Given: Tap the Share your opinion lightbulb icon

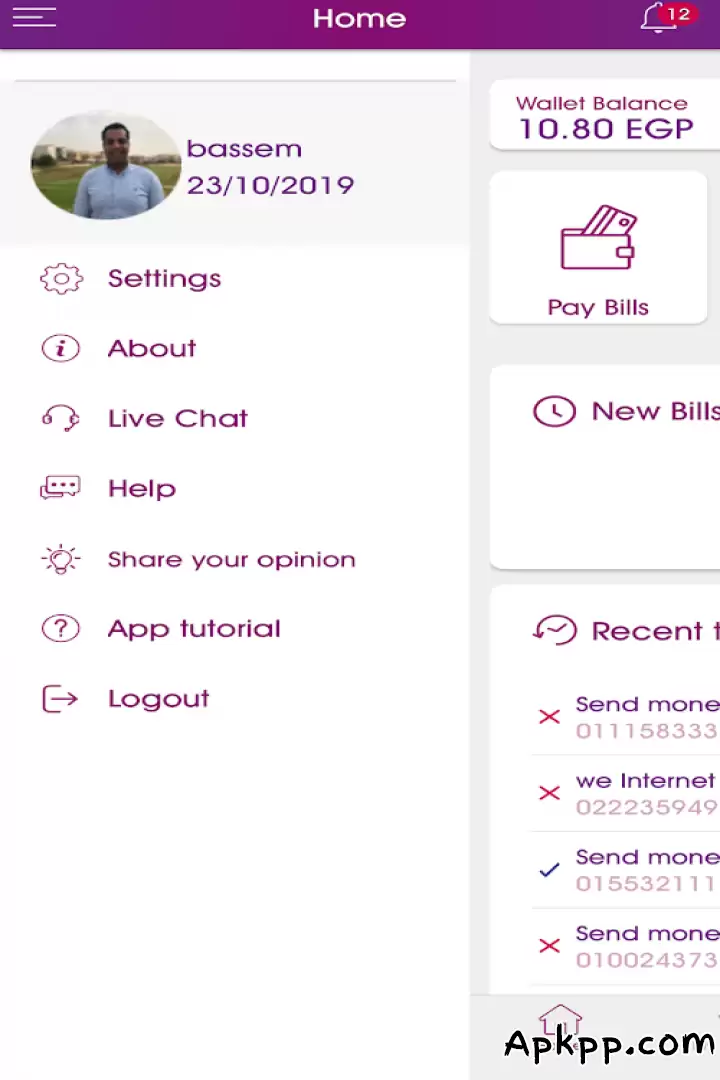Looking at the screenshot, I should 61,559.
